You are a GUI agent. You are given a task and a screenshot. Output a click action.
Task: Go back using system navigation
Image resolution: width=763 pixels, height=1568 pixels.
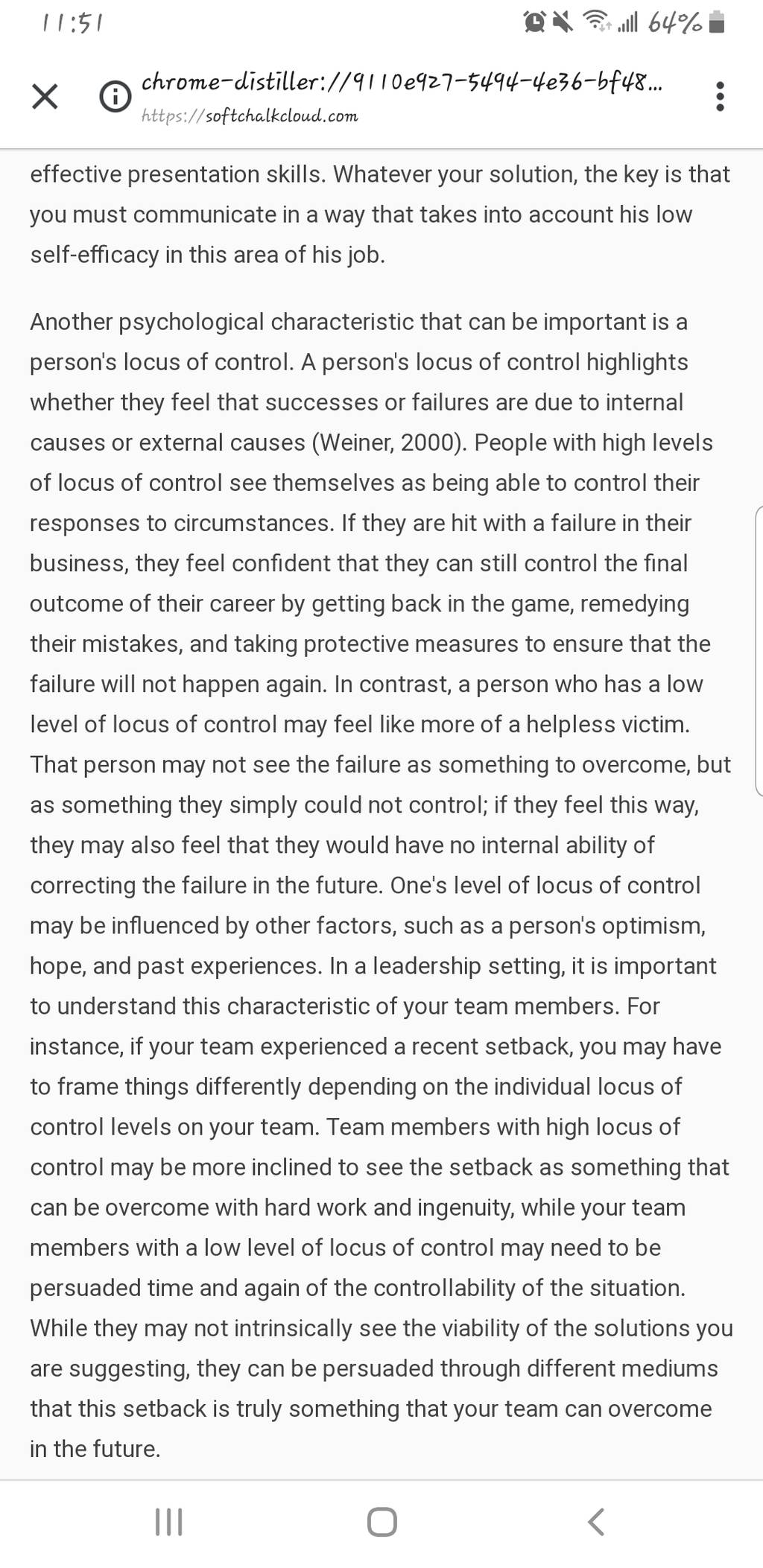[595, 1522]
